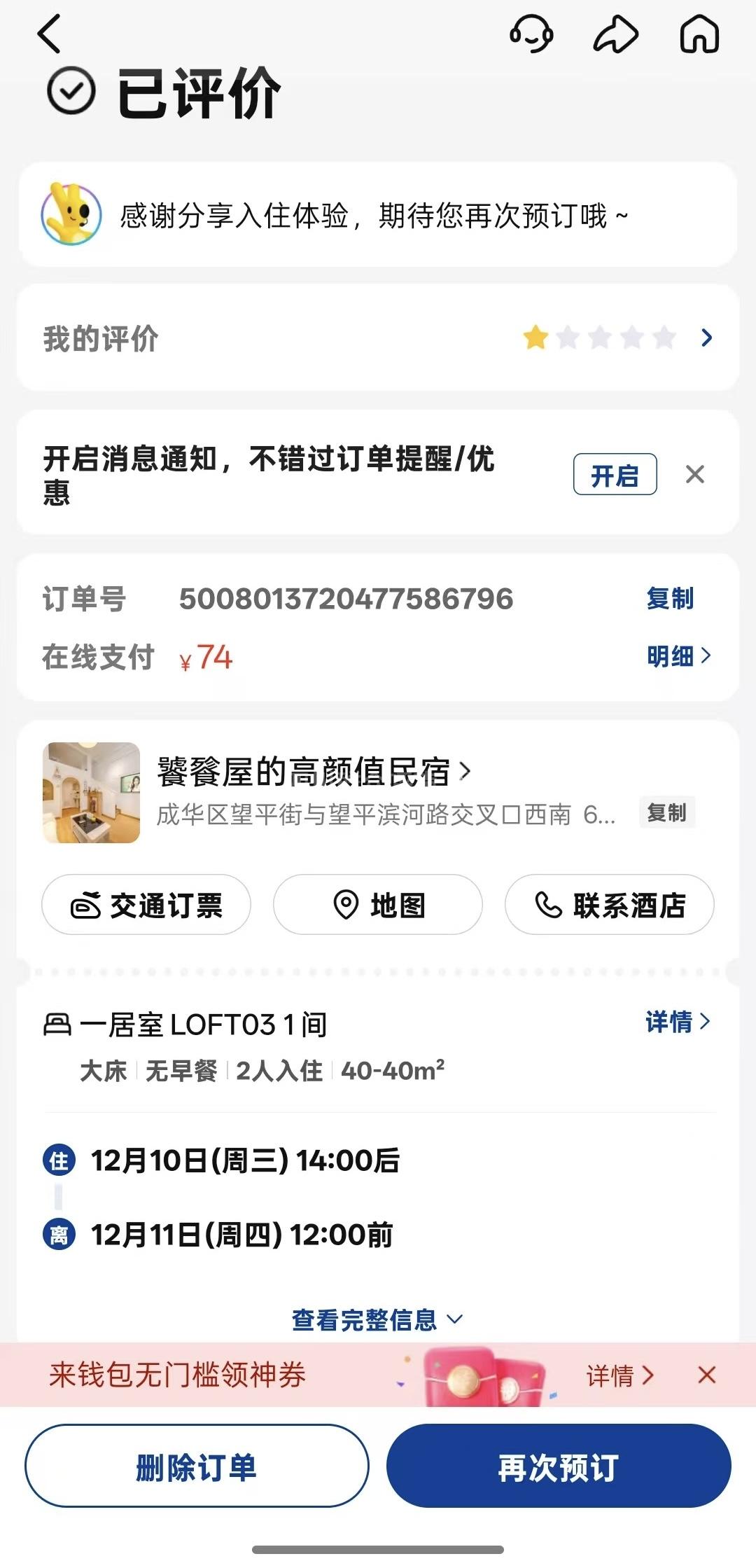Share this order
The height and width of the screenshot is (1568, 756).
(x=616, y=34)
